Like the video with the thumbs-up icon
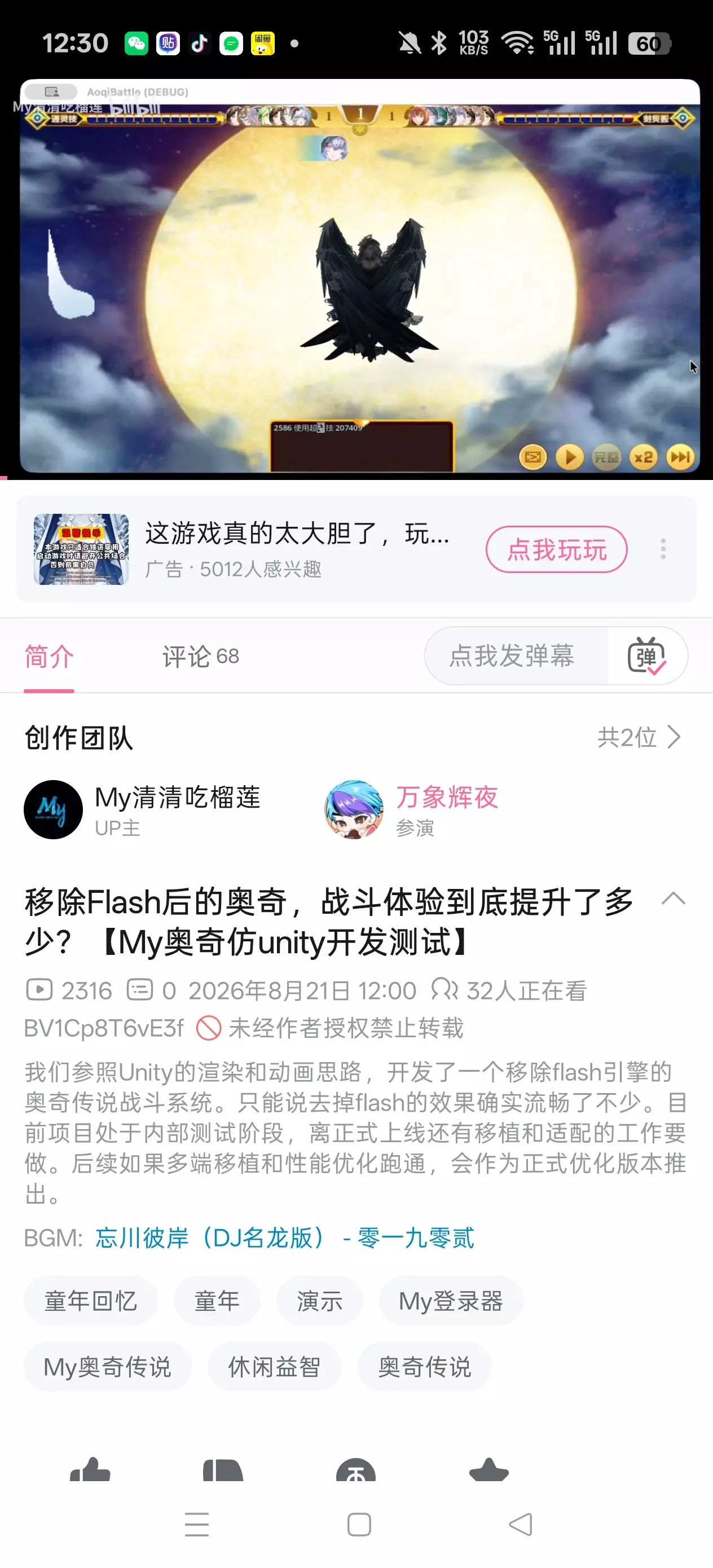Viewport: 713px width, 1568px height. click(x=90, y=1469)
